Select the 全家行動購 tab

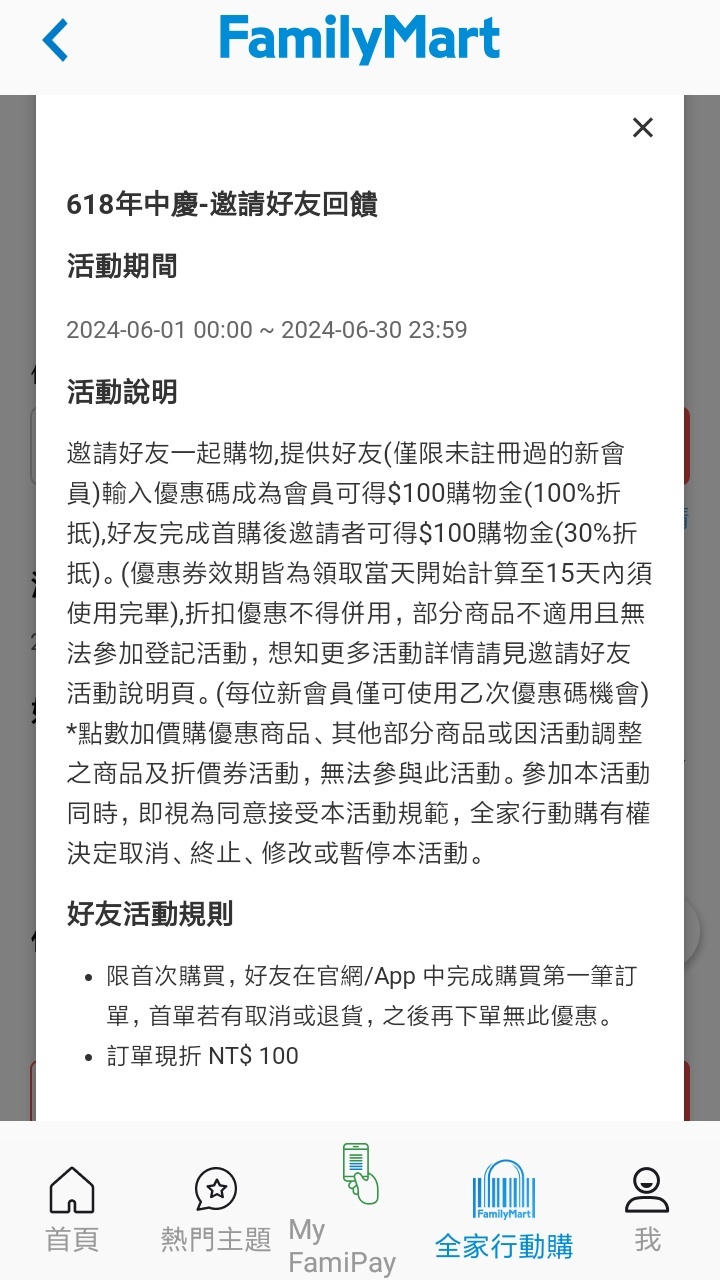(504, 1209)
